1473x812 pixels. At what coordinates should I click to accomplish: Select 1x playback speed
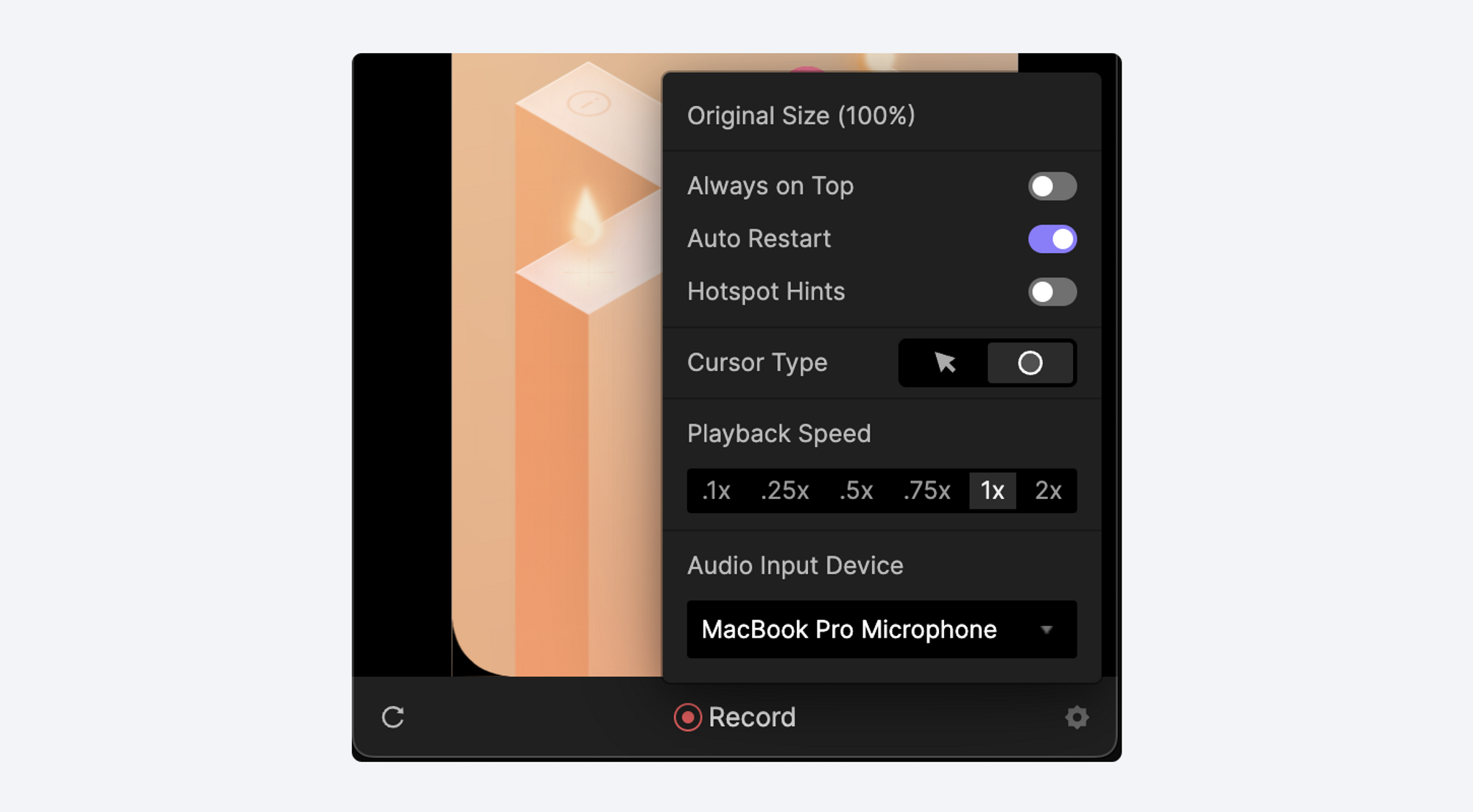(x=992, y=491)
